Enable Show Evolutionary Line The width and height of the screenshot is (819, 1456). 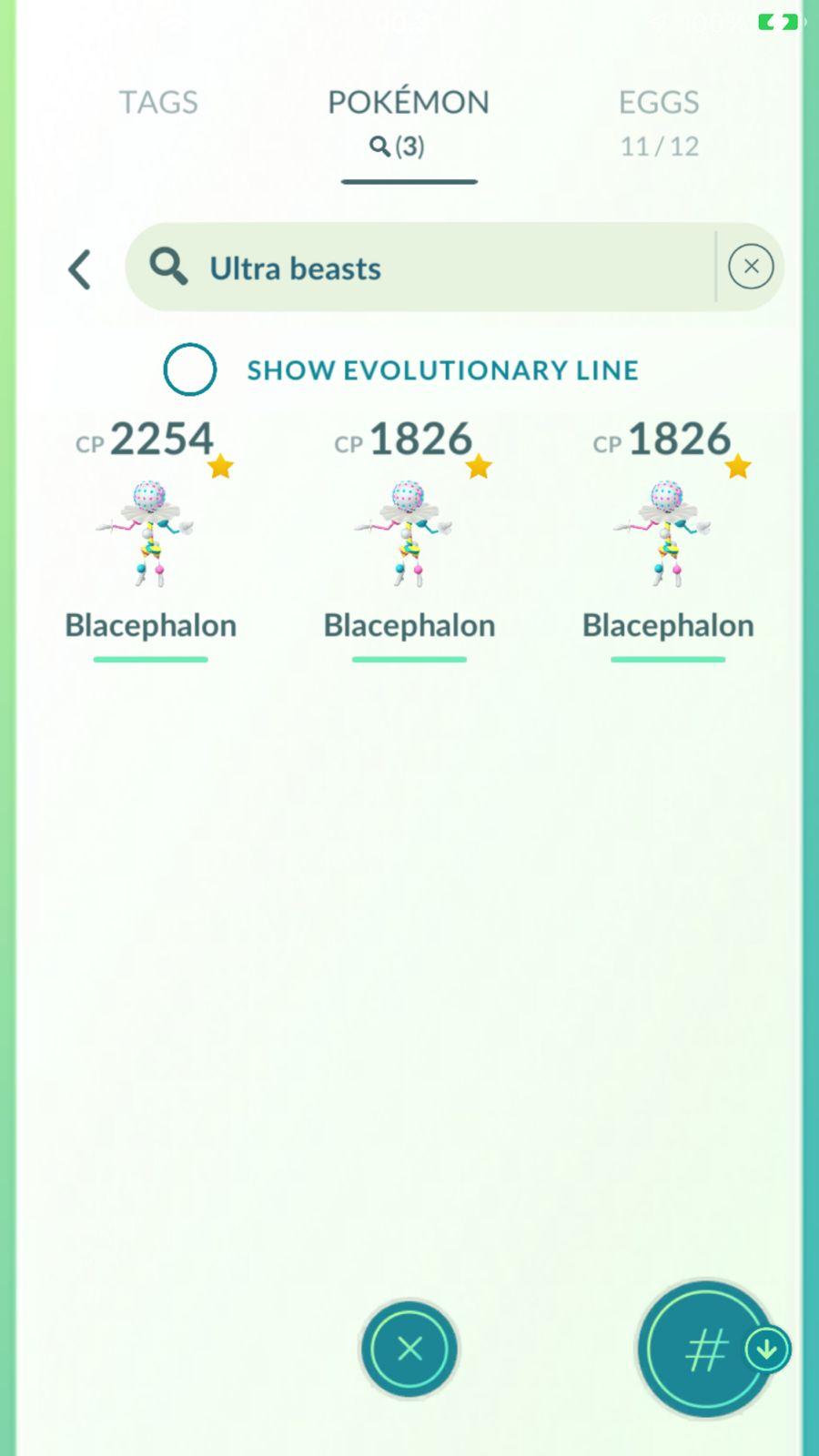point(190,369)
